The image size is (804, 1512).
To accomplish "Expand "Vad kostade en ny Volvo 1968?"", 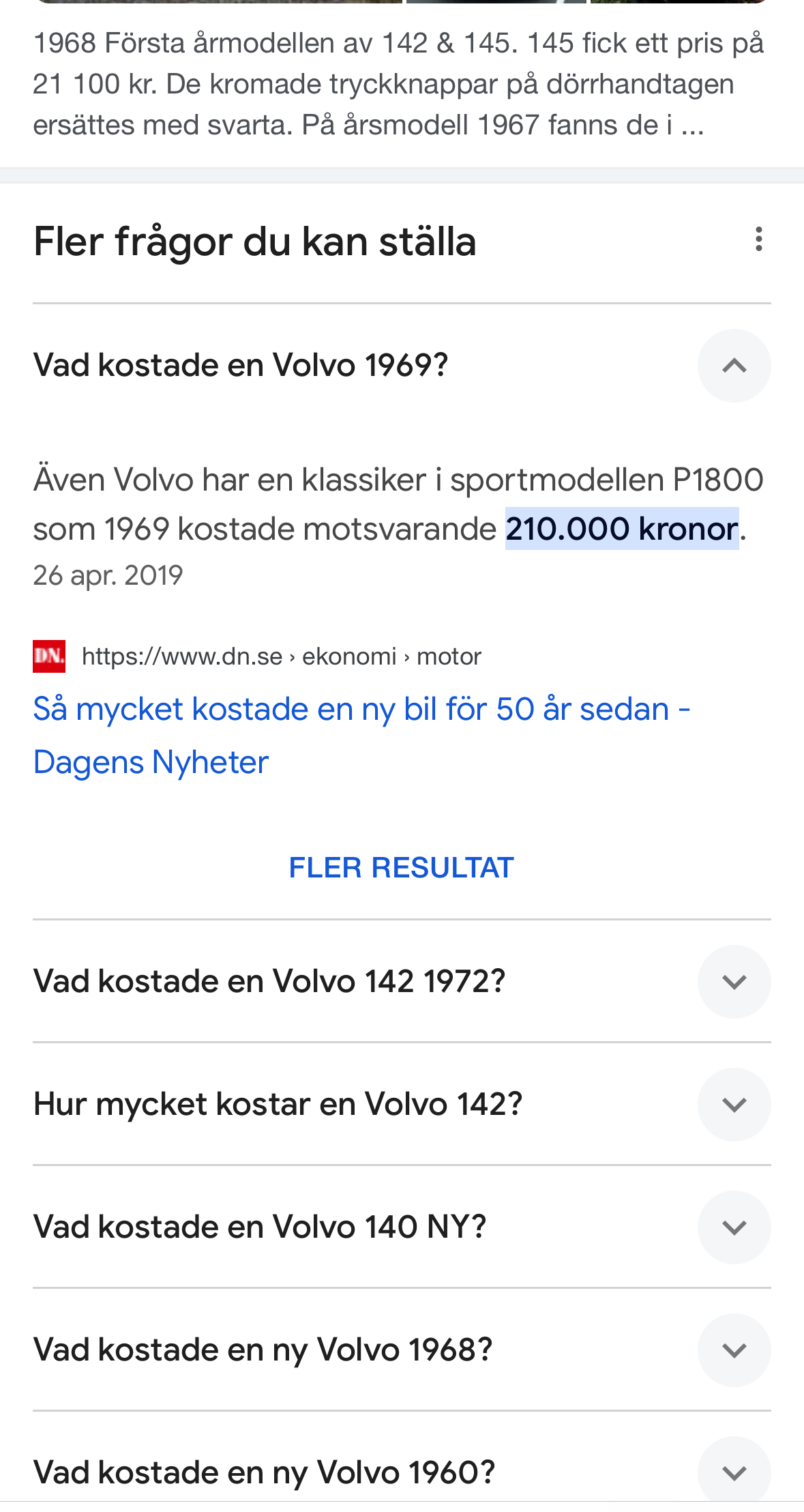I will [734, 1350].
